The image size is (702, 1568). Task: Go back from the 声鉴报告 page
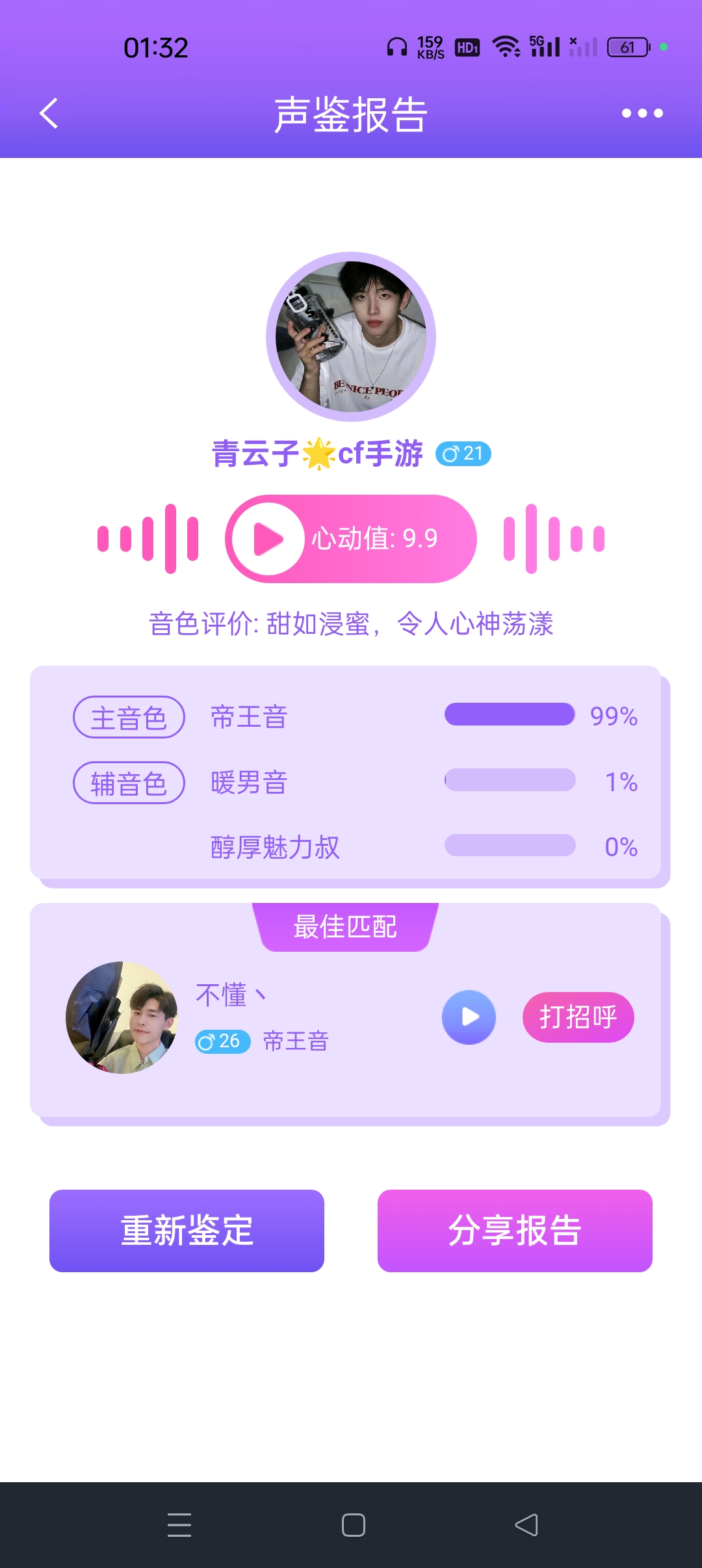[x=49, y=114]
